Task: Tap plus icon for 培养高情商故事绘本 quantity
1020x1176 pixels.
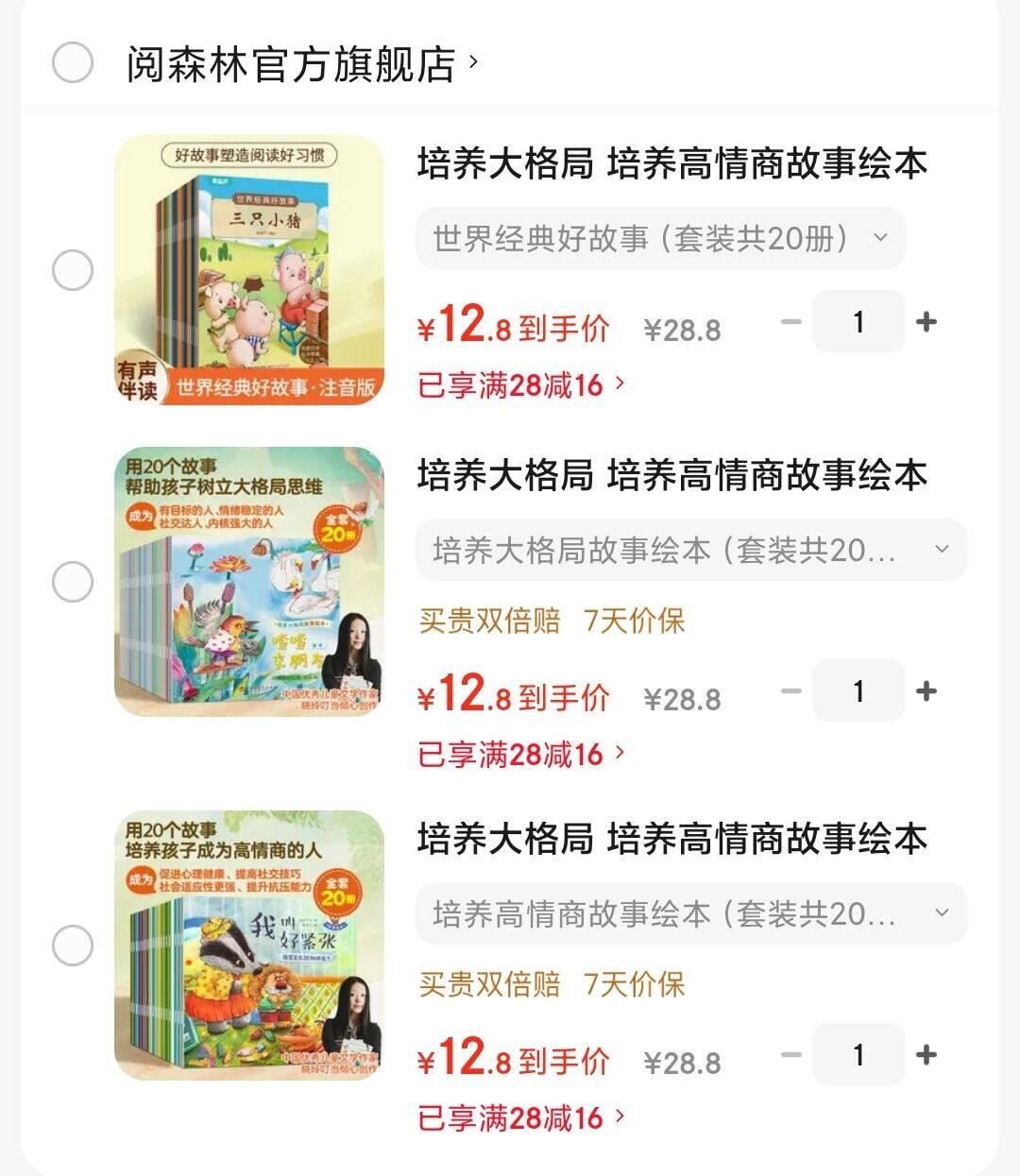Action: (926, 1054)
